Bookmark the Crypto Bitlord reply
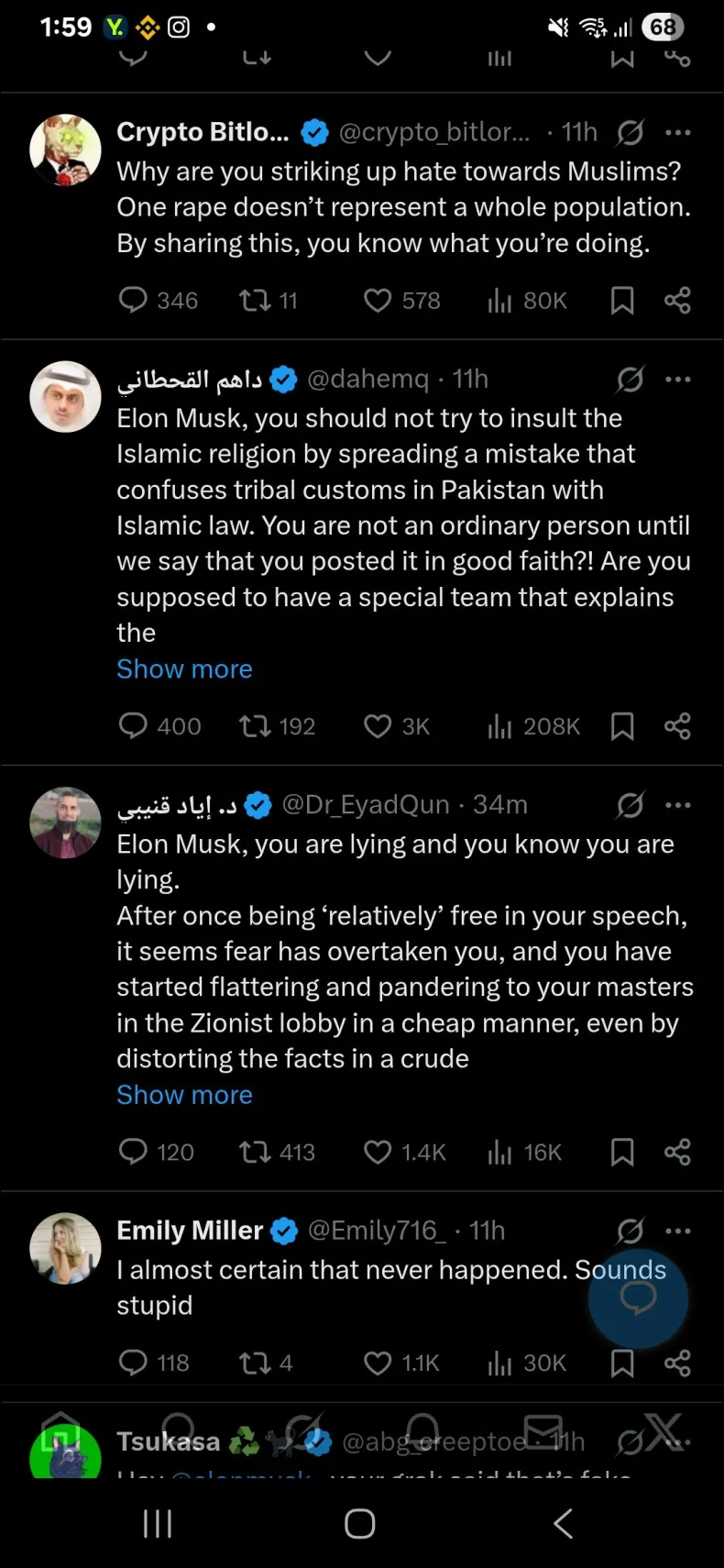The width and height of the screenshot is (724, 1568). [x=622, y=301]
